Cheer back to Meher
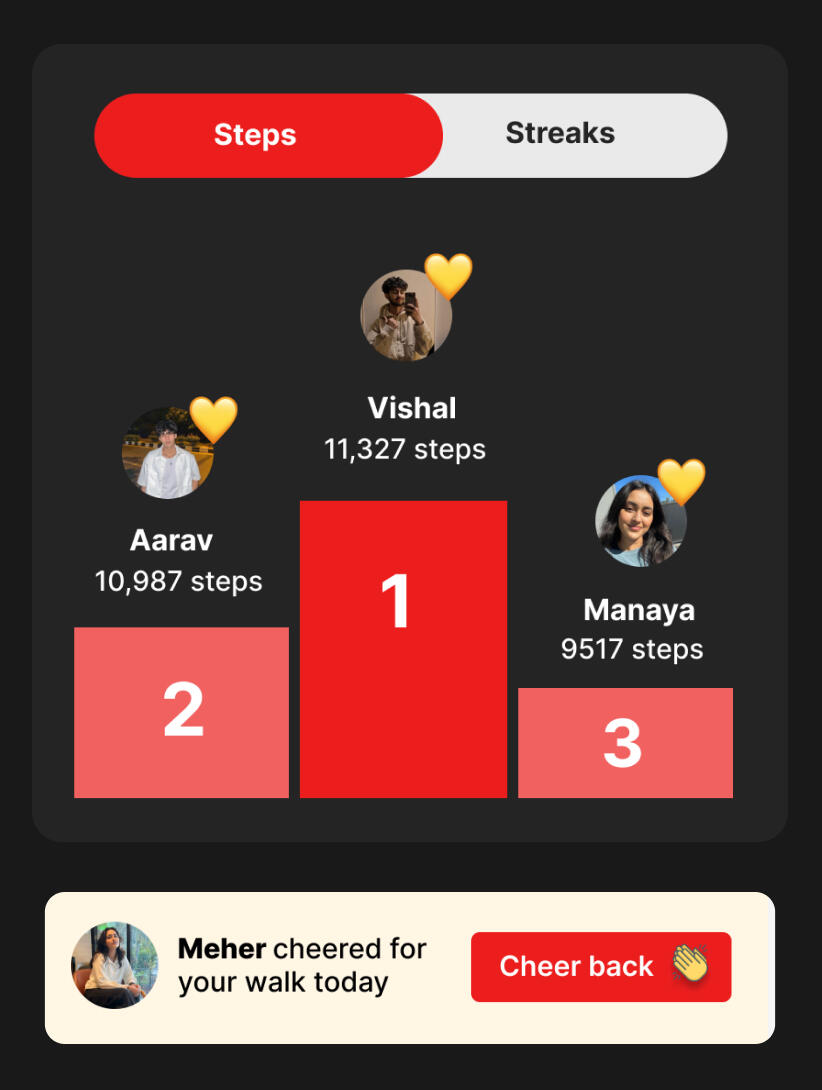This screenshot has width=822, height=1090. pyautogui.click(x=601, y=967)
